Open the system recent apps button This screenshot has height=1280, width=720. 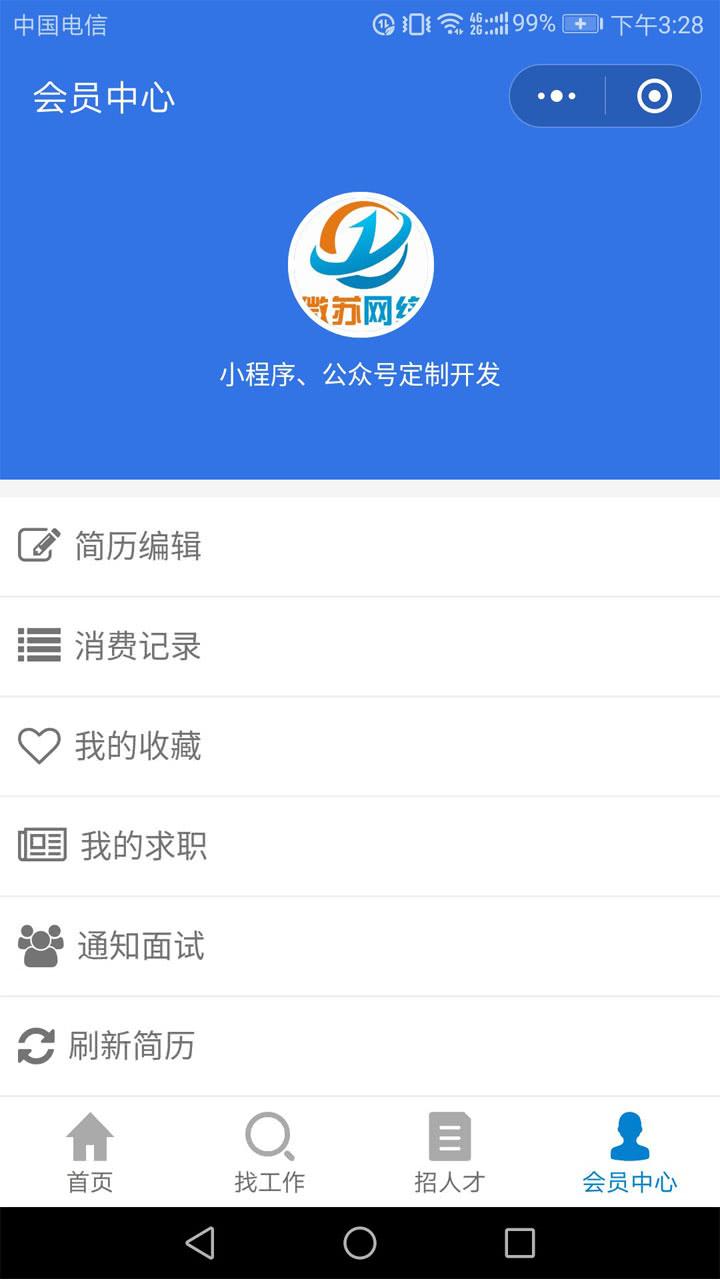point(520,1243)
